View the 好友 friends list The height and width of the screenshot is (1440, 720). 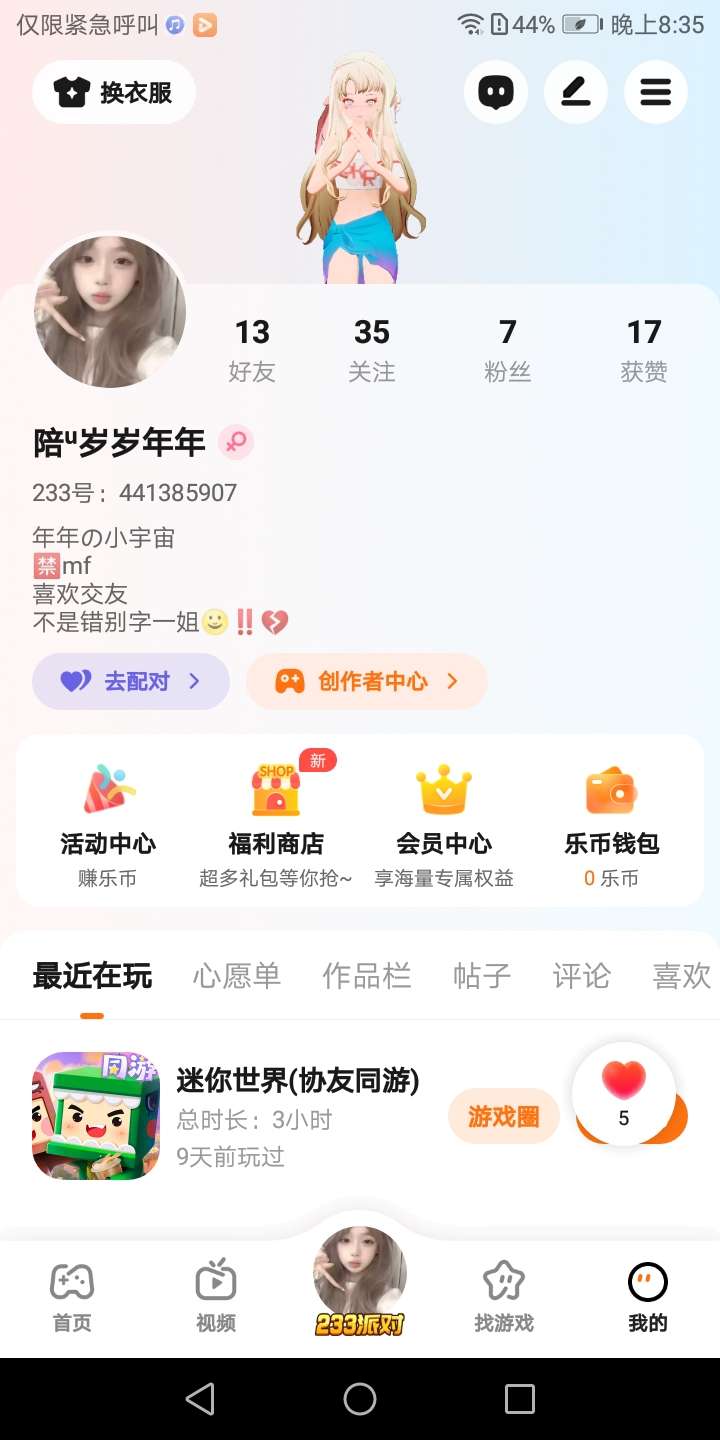click(252, 350)
